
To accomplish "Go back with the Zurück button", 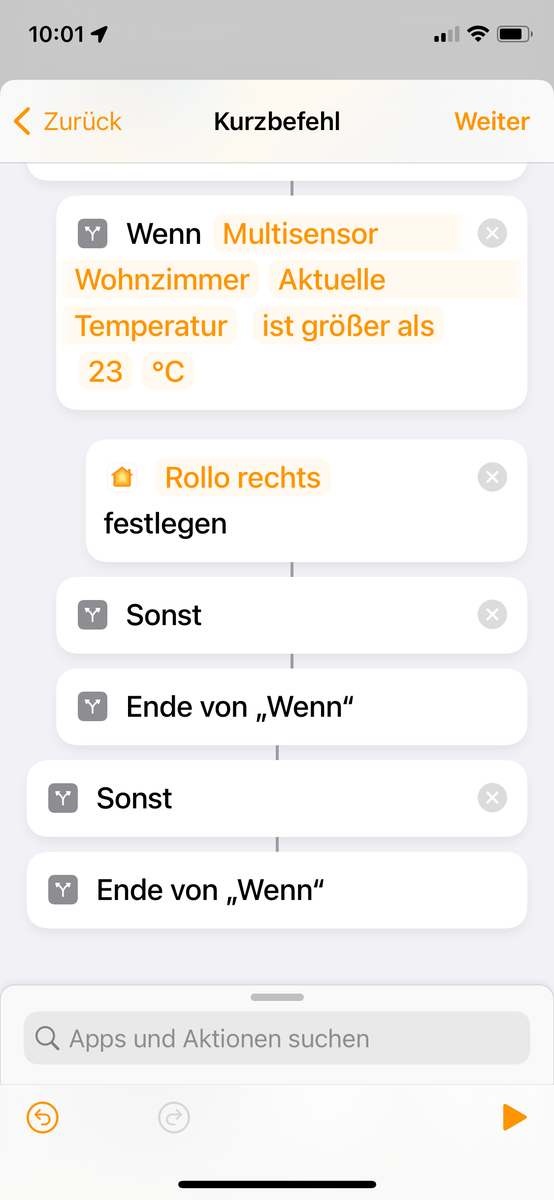I will 67,122.
